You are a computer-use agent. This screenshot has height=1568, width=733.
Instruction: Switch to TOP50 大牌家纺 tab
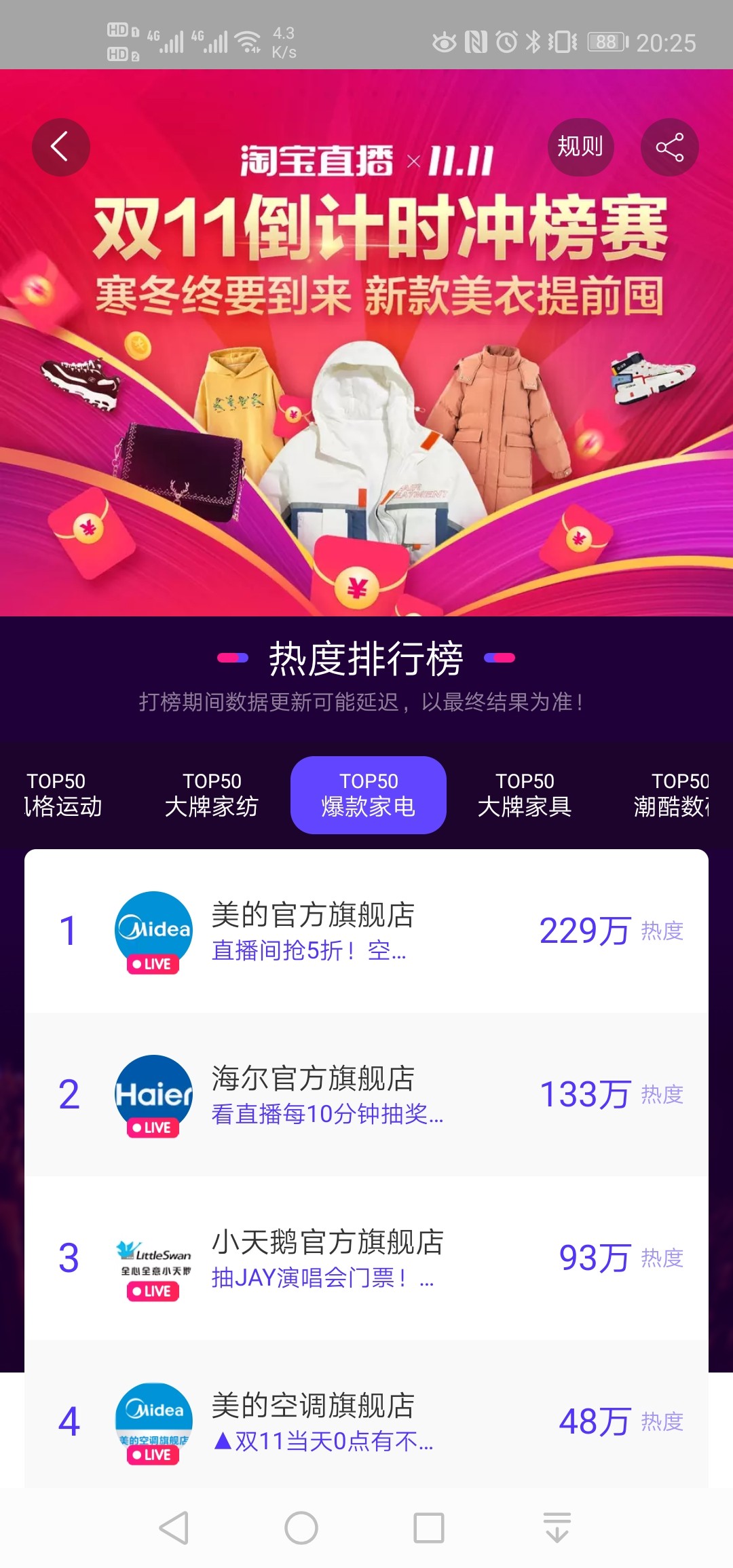[212, 795]
